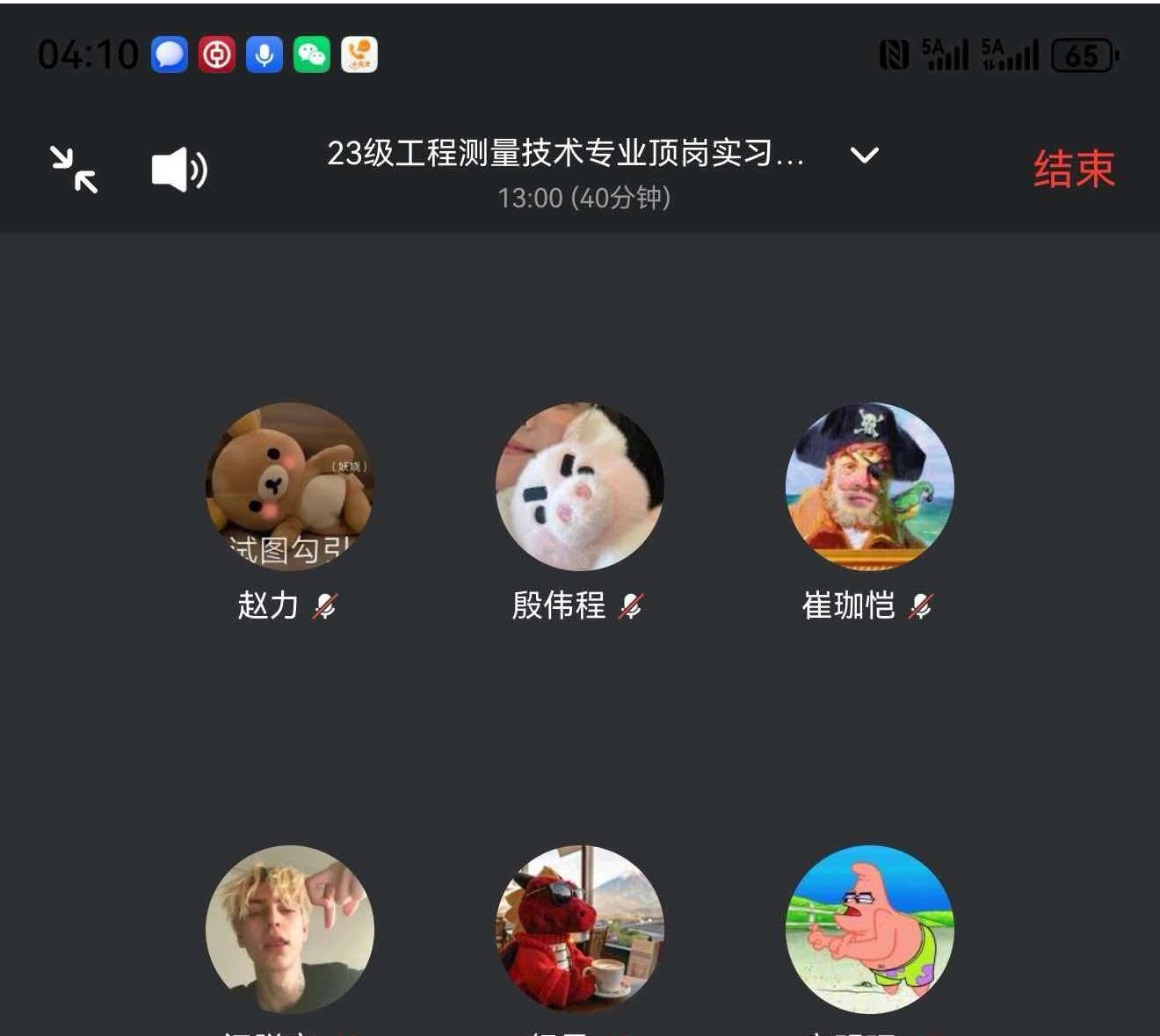
Task: Tap 结束 to end the meeting
Action: click(1073, 169)
